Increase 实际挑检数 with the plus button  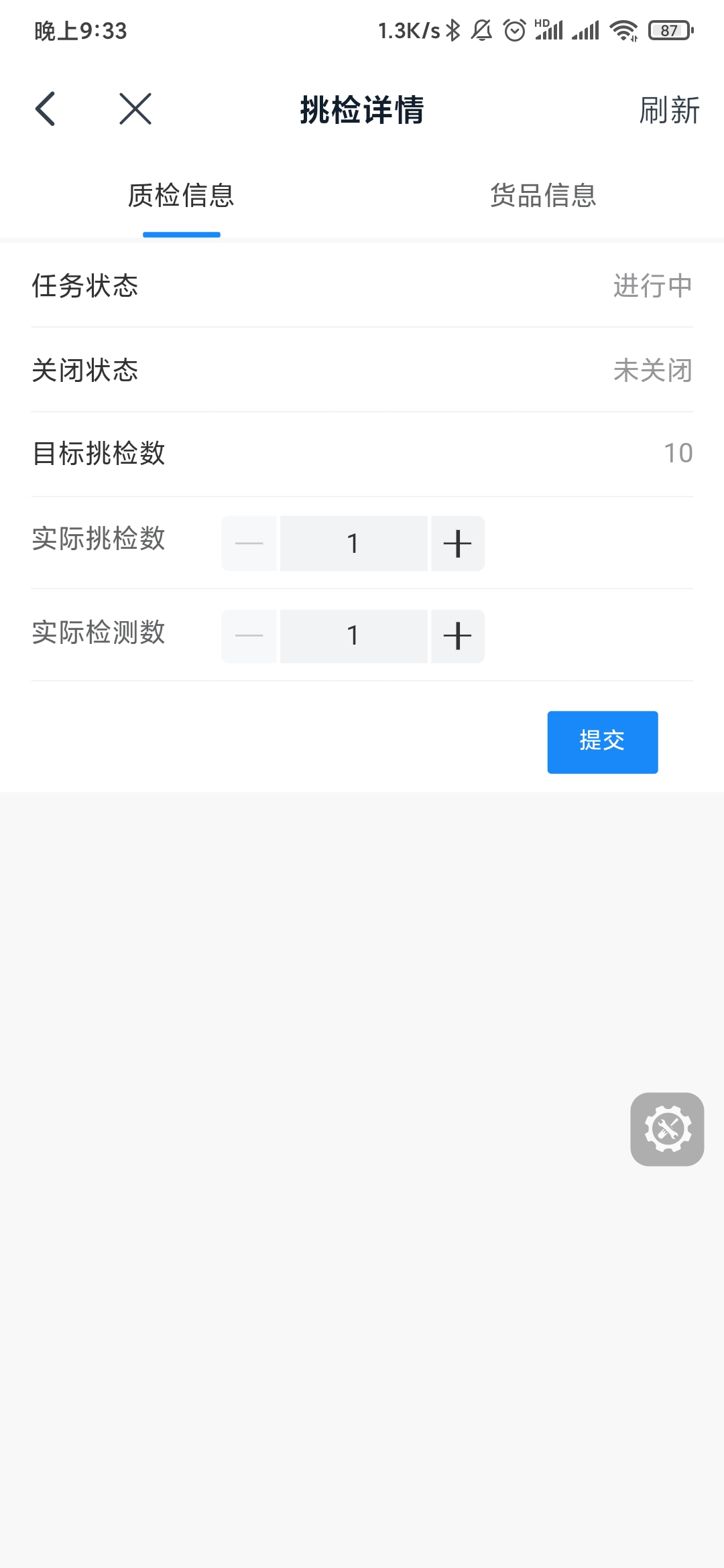[x=457, y=543]
